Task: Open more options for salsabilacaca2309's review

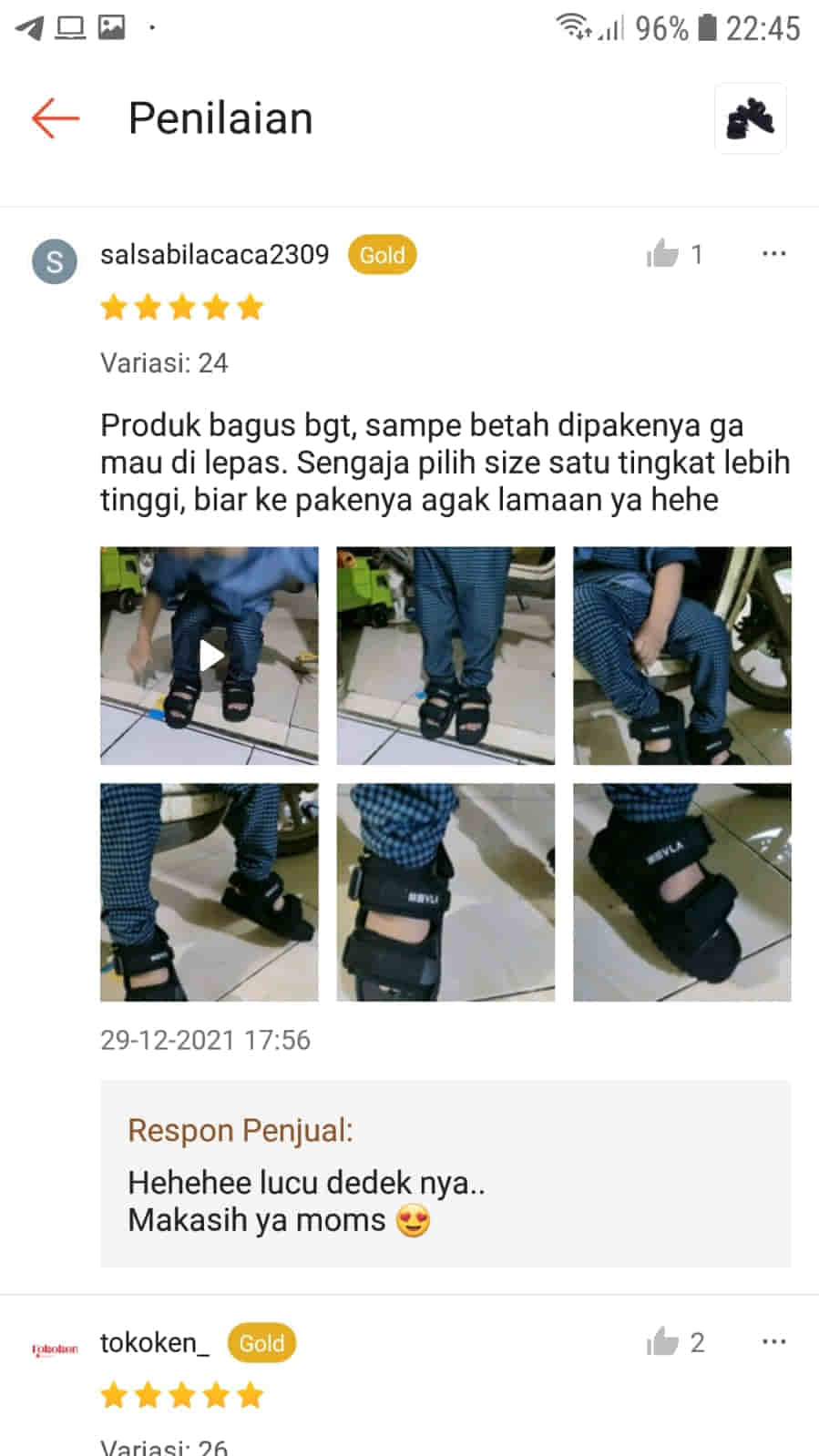Action: pos(773,254)
